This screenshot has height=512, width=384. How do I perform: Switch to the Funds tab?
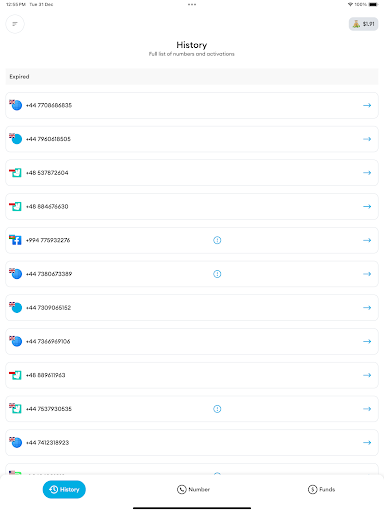[321, 489]
